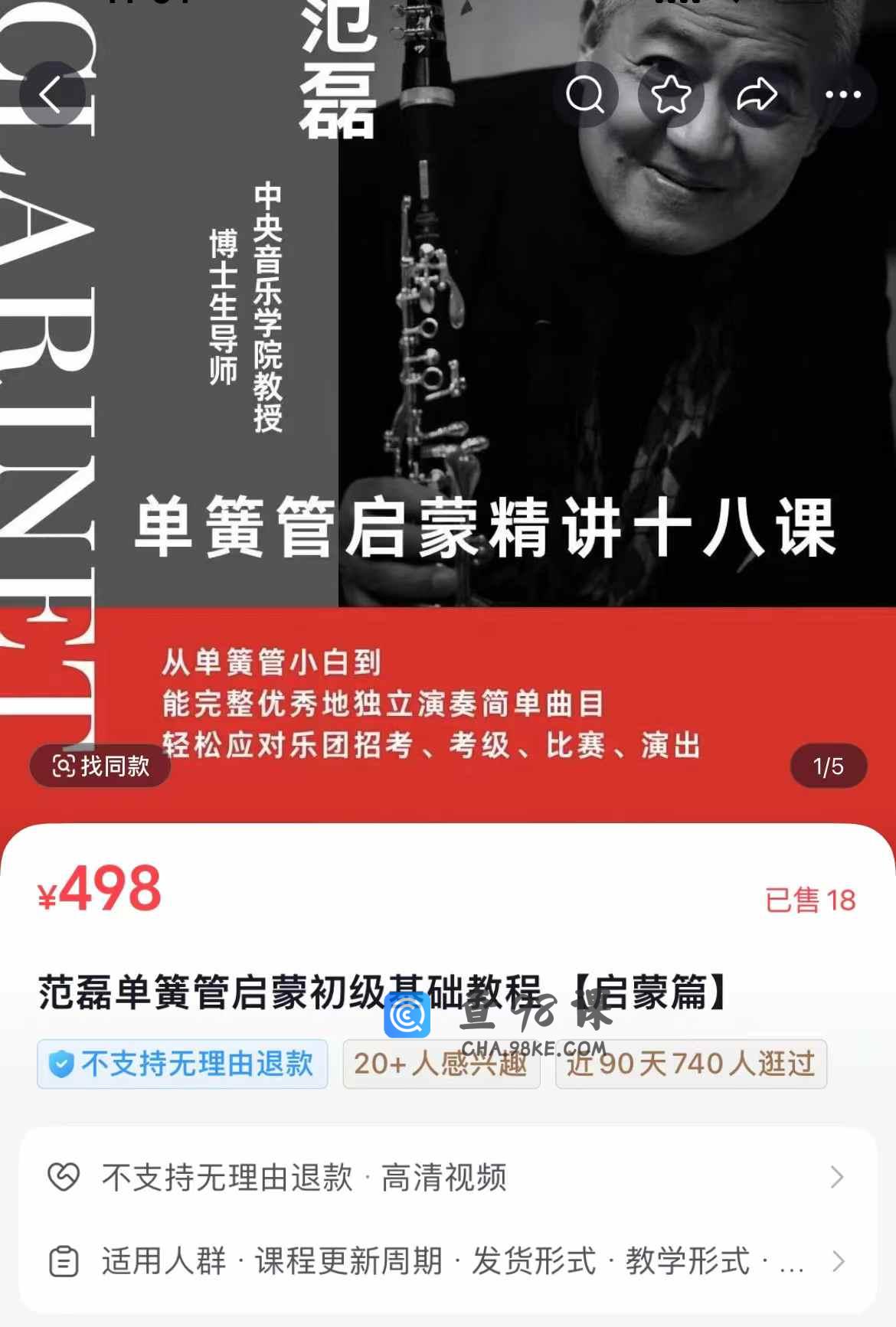Tap 找同款 to find similar items
Viewport: 896px width, 1327px height.
[100, 766]
